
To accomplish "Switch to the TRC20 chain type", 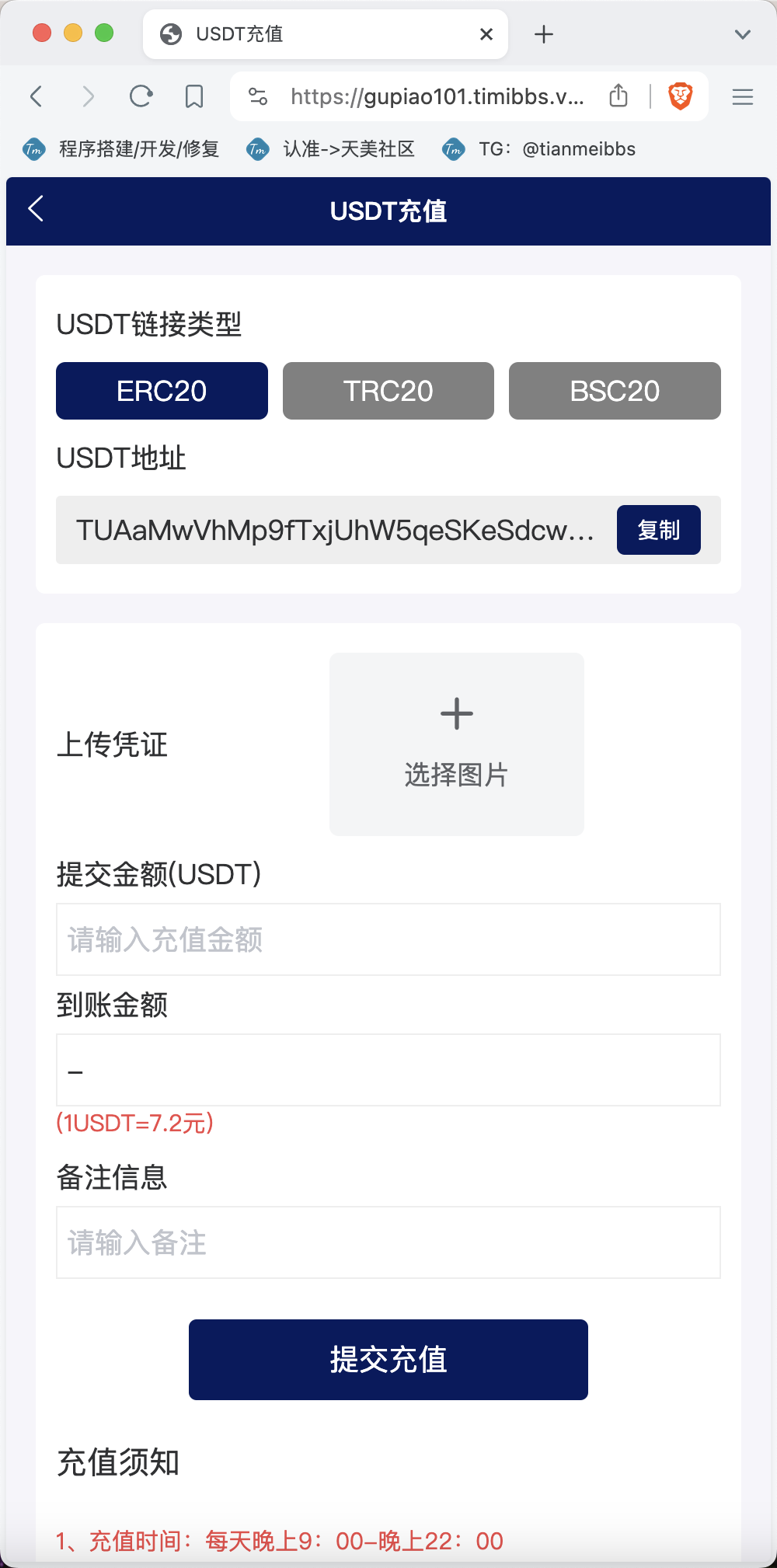I will point(388,391).
